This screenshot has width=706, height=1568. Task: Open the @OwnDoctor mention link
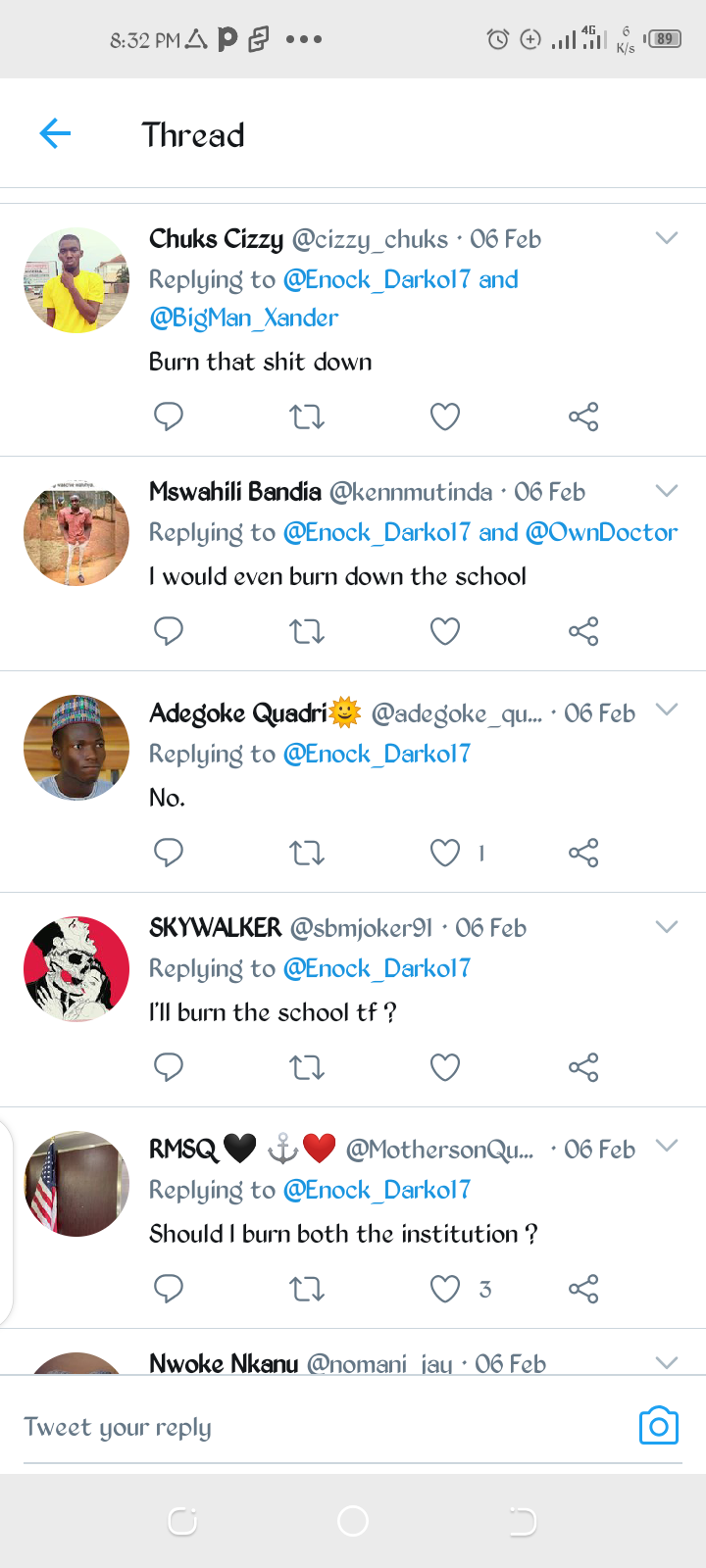pyautogui.click(x=601, y=532)
